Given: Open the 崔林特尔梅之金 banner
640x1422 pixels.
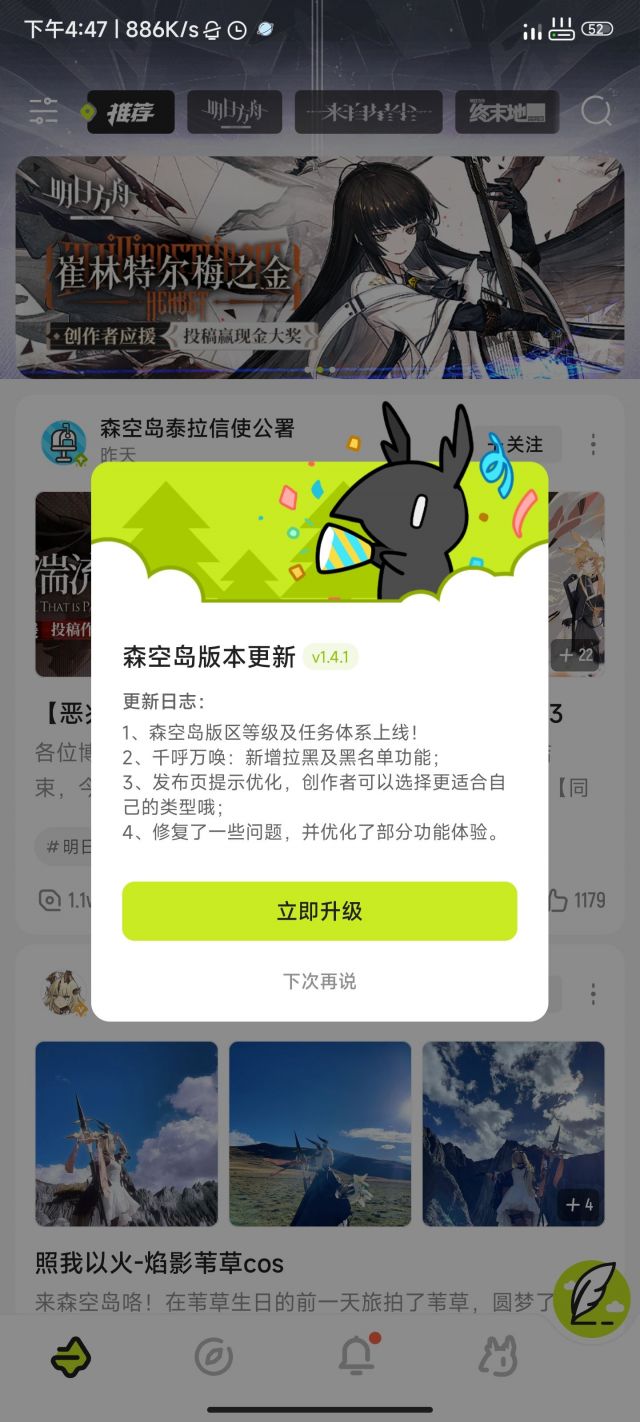Looking at the screenshot, I should 319,267.
